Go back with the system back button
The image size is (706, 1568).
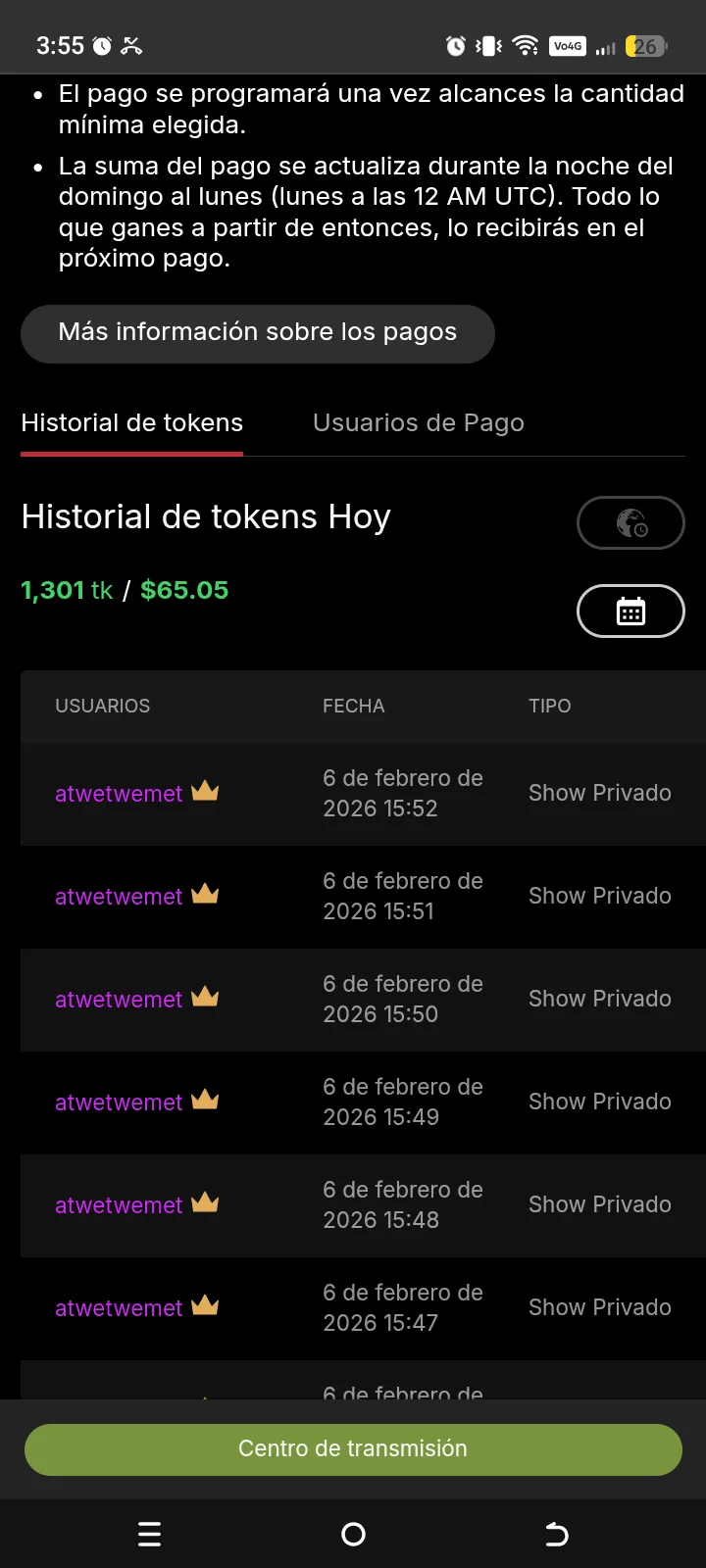point(556,1534)
